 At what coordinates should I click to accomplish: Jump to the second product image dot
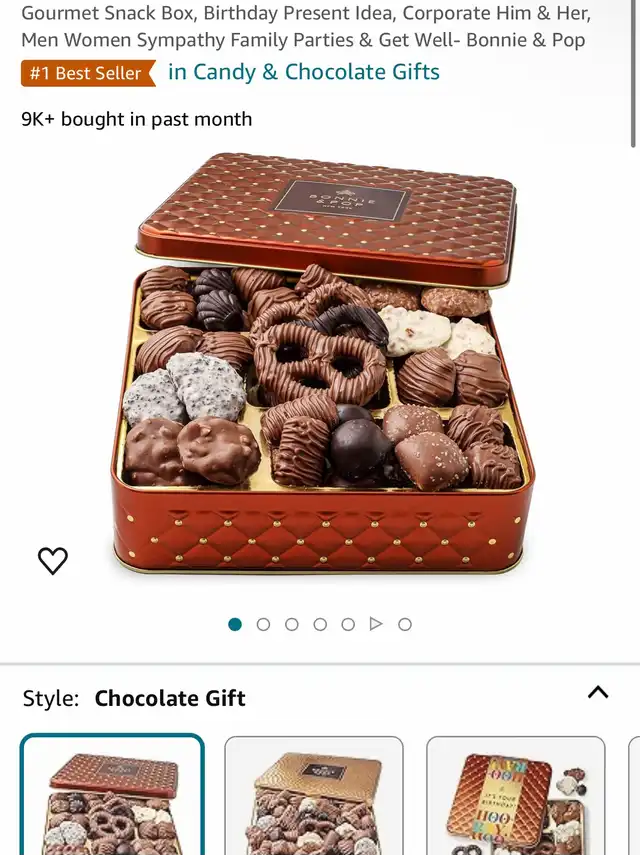[263, 624]
